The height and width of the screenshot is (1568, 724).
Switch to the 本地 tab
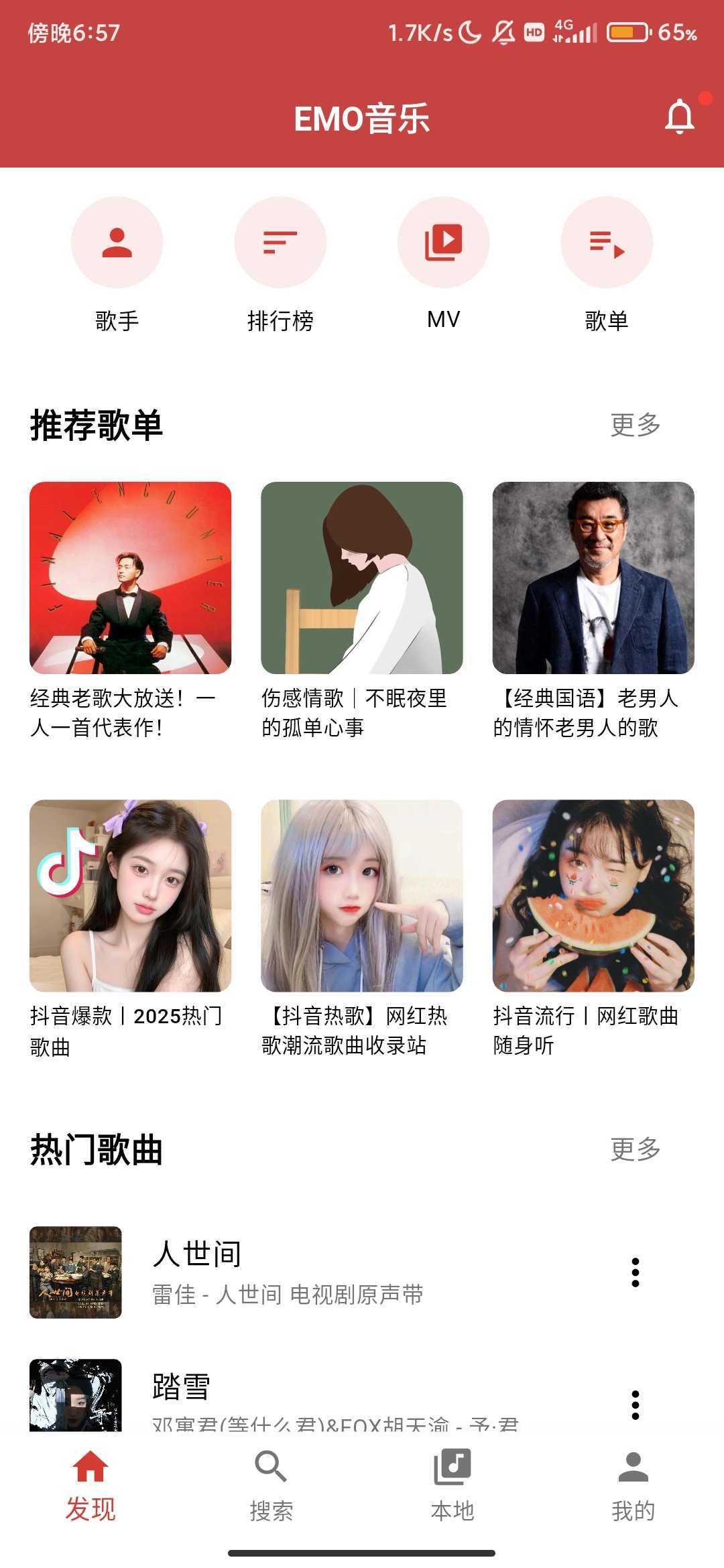(452, 1484)
